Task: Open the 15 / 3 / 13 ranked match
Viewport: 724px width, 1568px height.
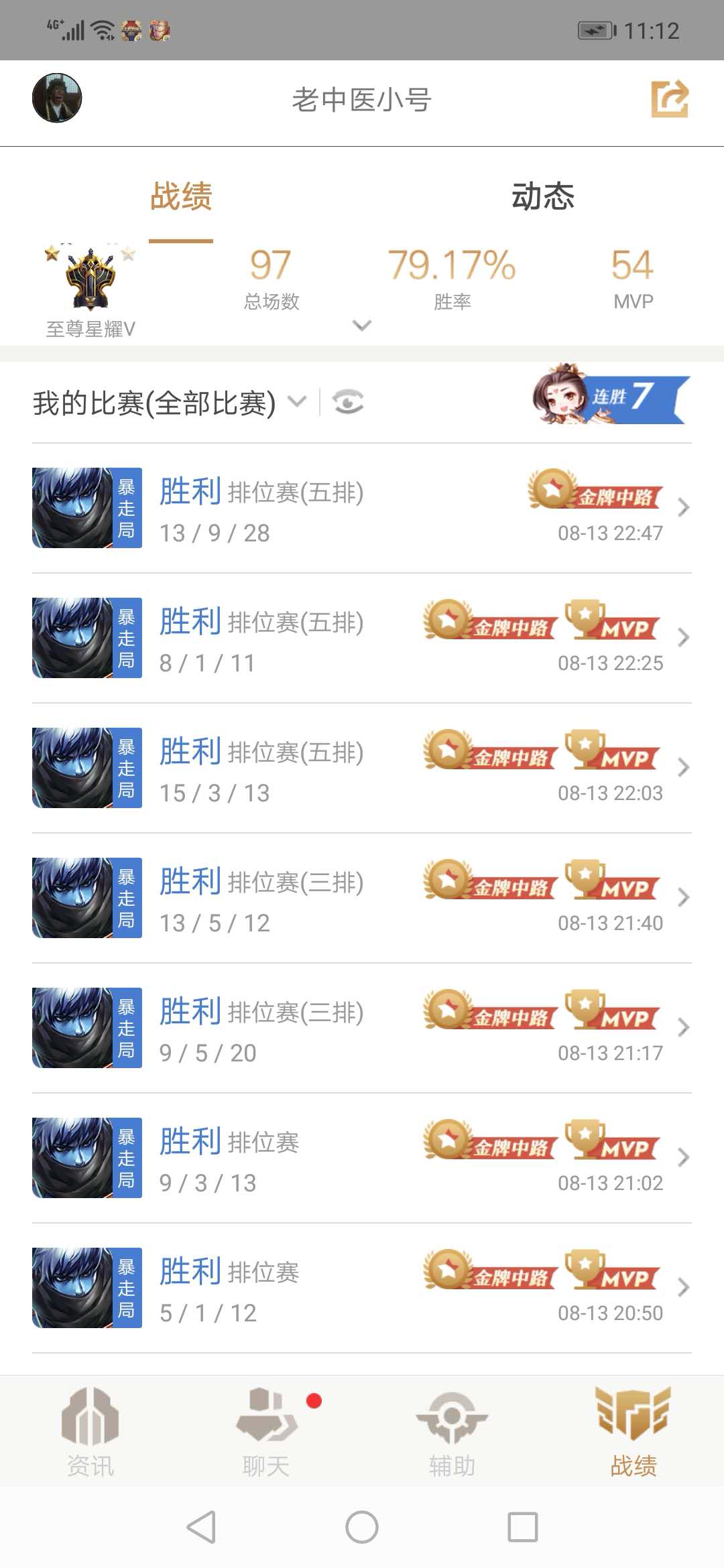Action: point(362,768)
